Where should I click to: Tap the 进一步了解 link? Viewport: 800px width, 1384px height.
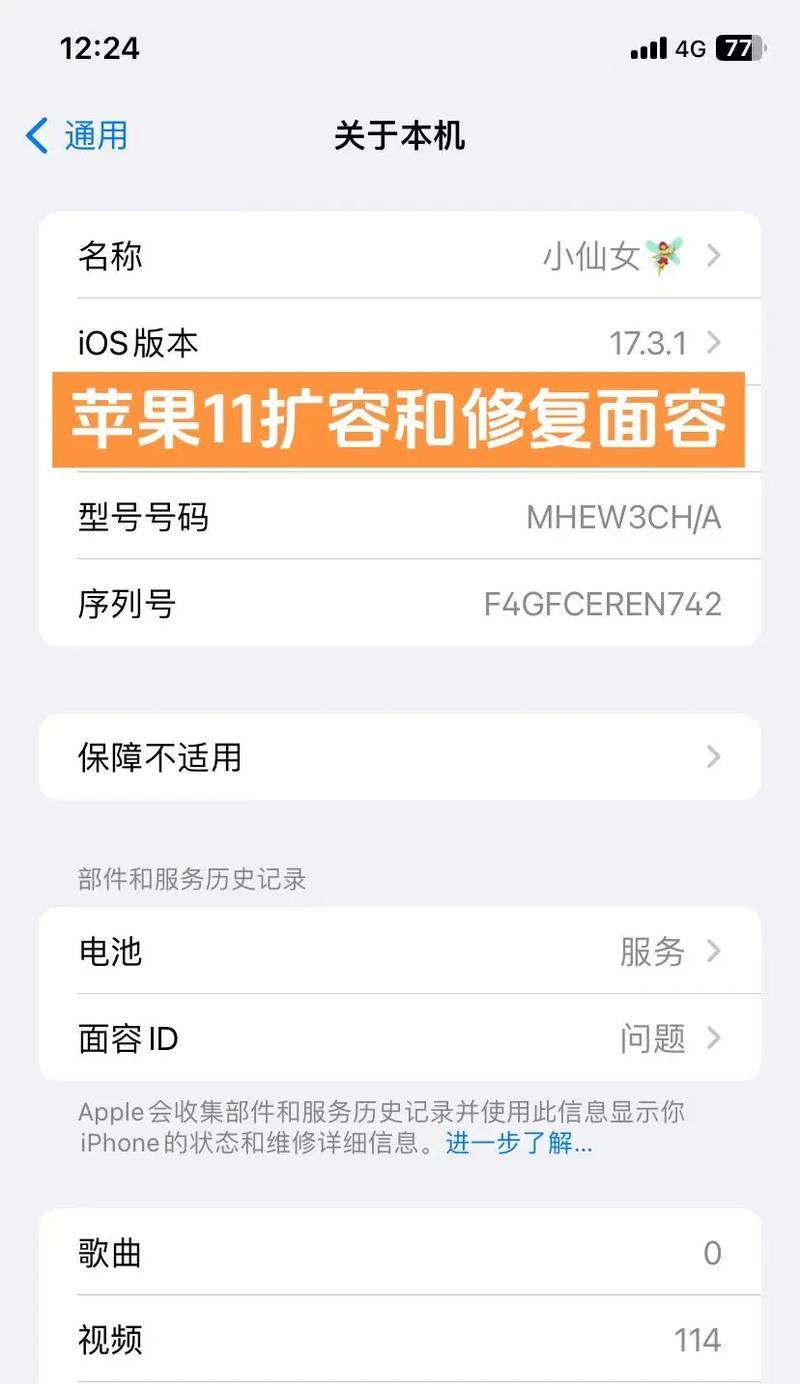(519, 1143)
